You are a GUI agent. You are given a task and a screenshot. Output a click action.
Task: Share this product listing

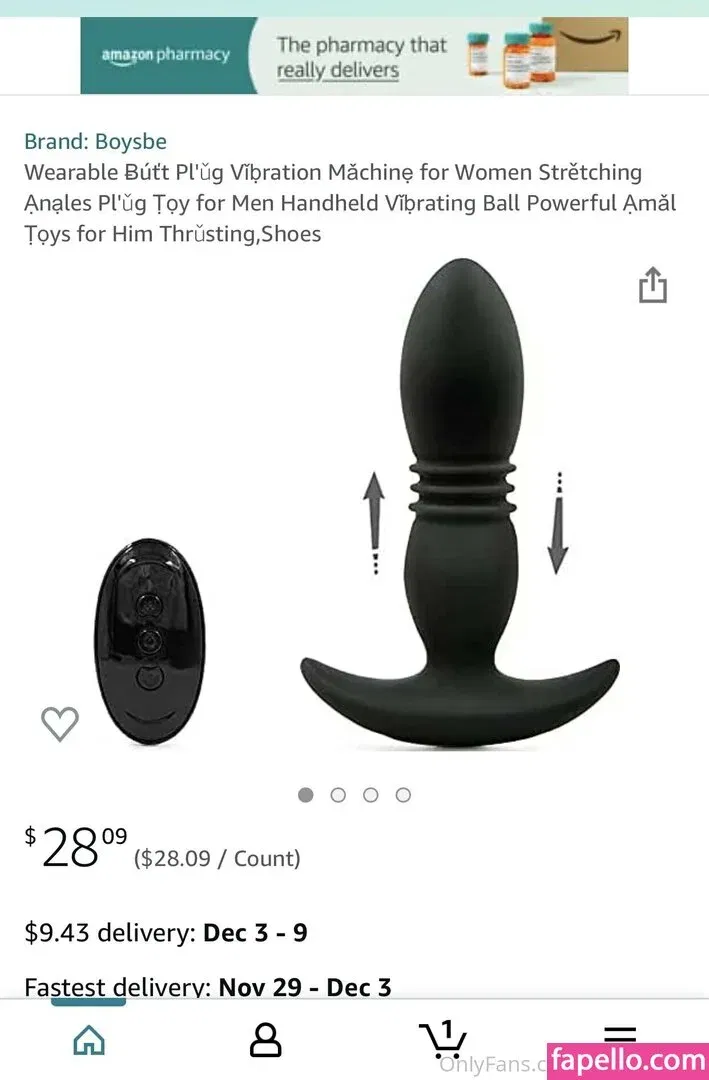(x=652, y=285)
